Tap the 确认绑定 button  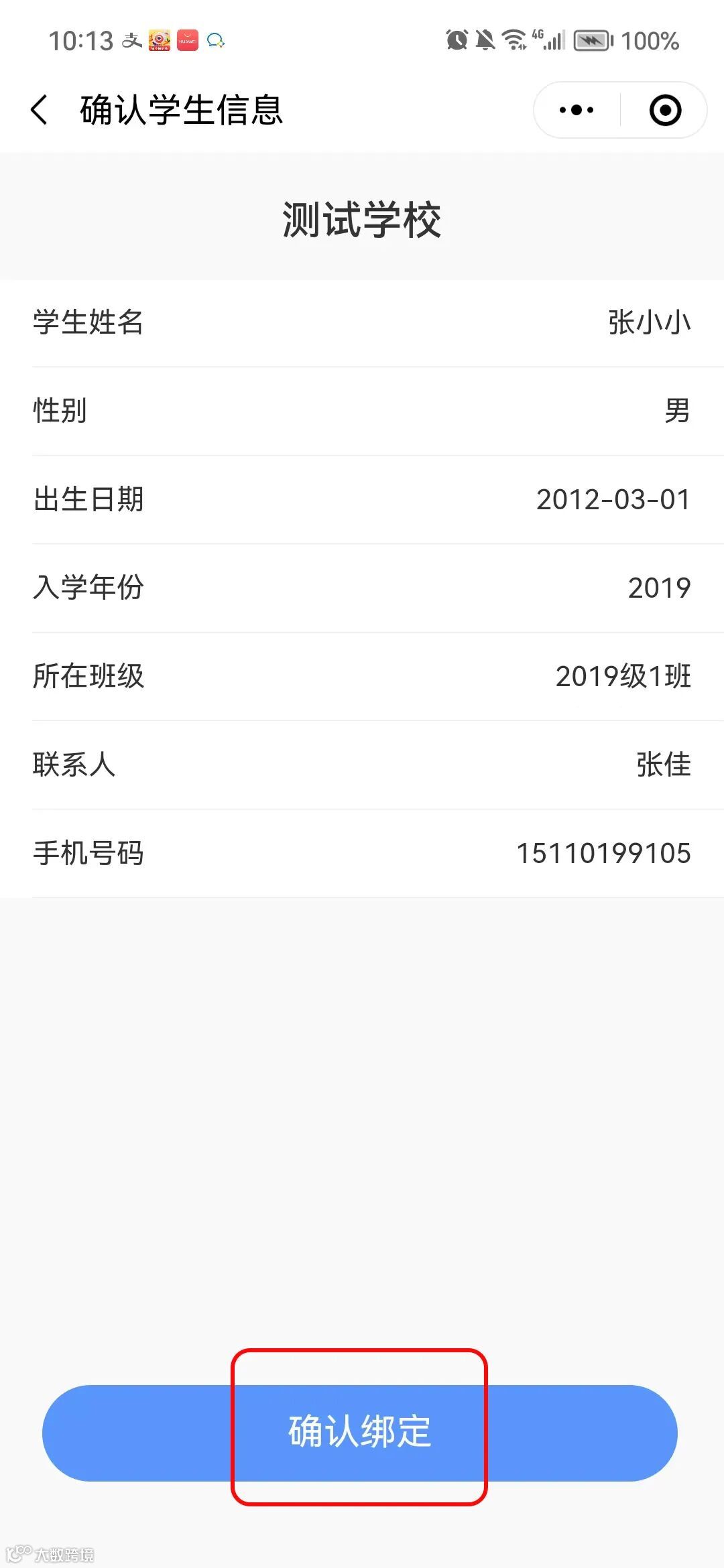(x=360, y=1433)
